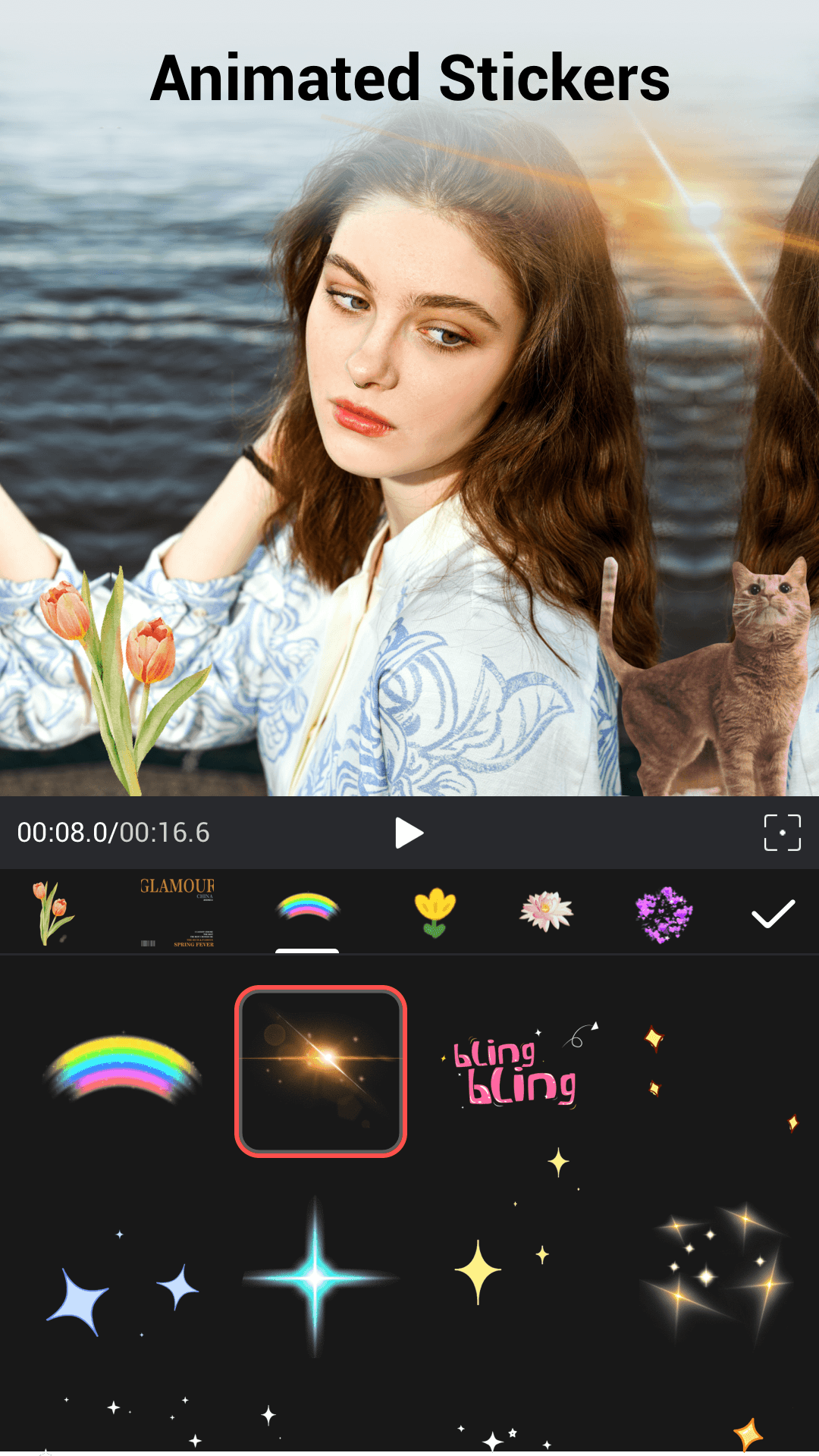Image resolution: width=819 pixels, height=1456 pixels.
Task: Add the rainbow sticker
Action: coord(123,1068)
